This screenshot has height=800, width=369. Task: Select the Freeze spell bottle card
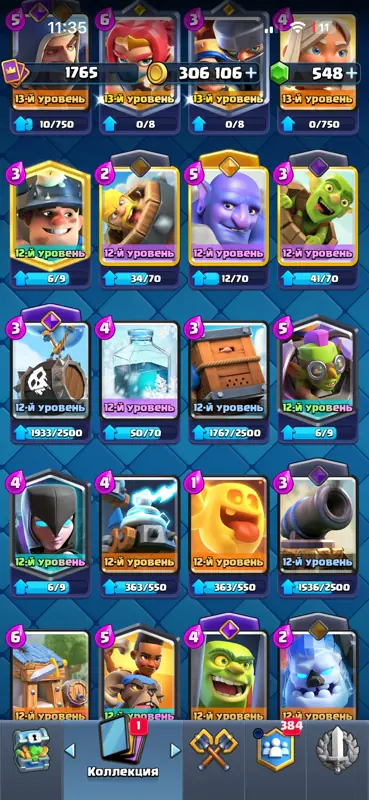coord(139,382)
